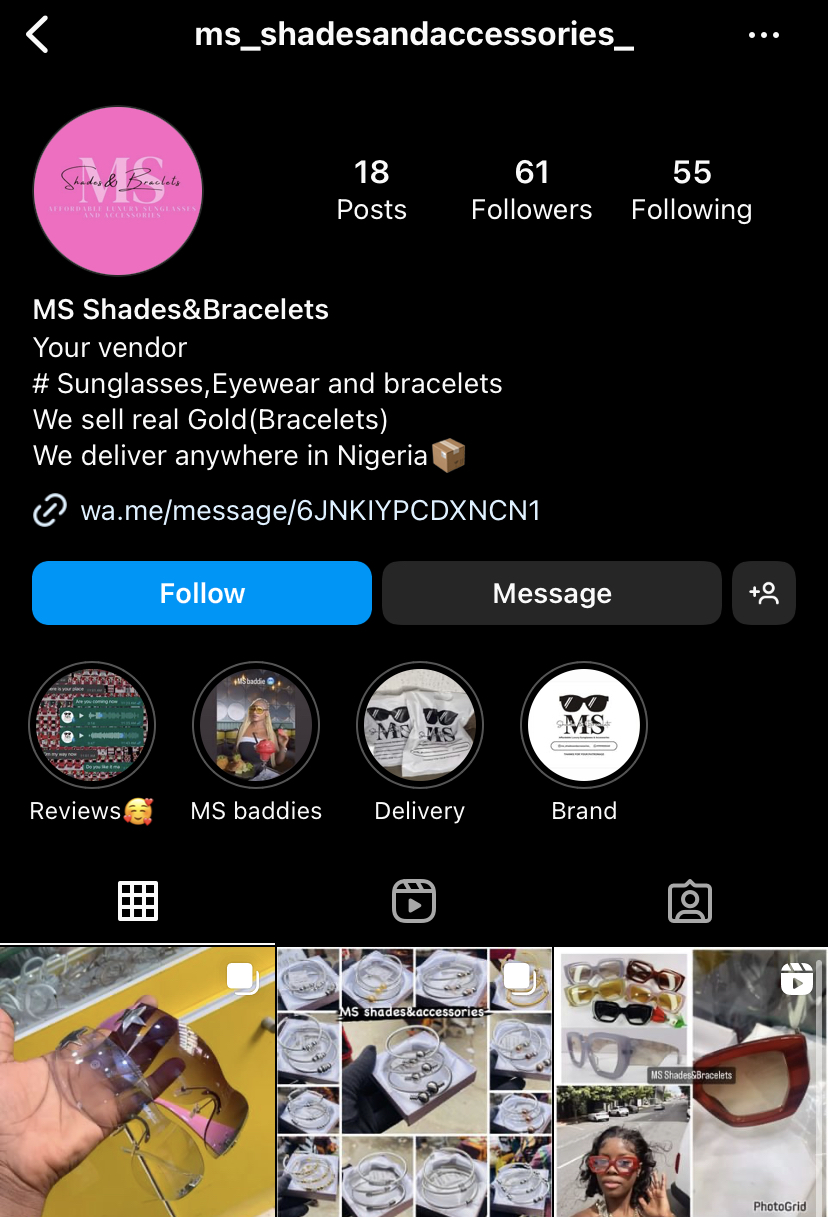This screenshot has width=828, height=1217.
Task: Open the Reviews story highlight
Action: (91, 724)
